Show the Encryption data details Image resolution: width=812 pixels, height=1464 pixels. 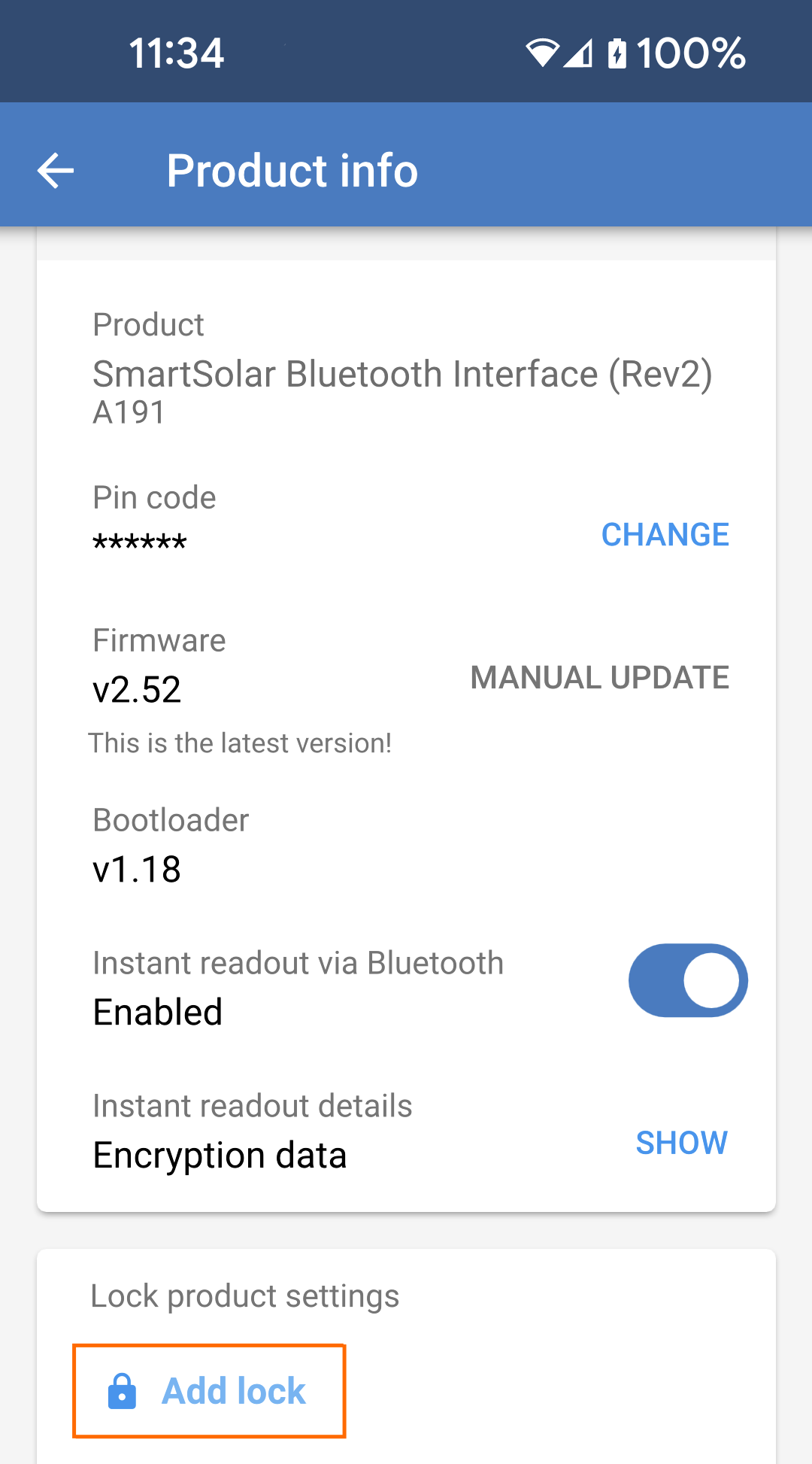pyautogui.click(x=681, y=1143)
